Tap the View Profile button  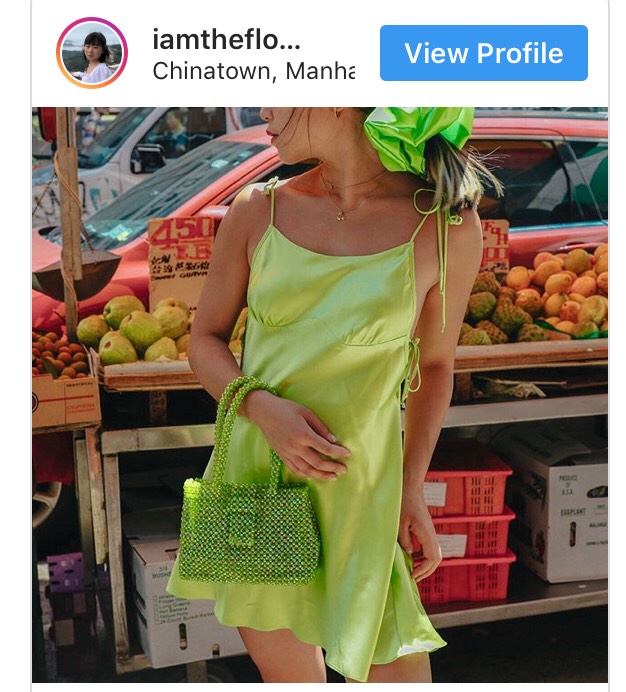tap(483, 53)
